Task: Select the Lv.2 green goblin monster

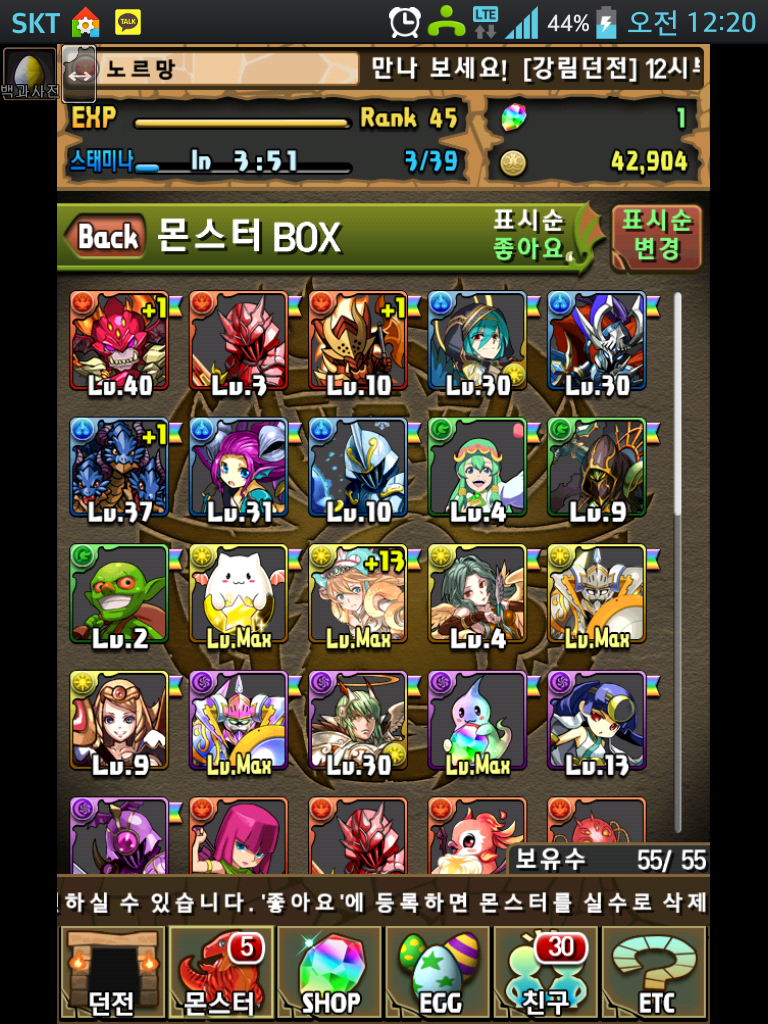Action: [119, 594]
